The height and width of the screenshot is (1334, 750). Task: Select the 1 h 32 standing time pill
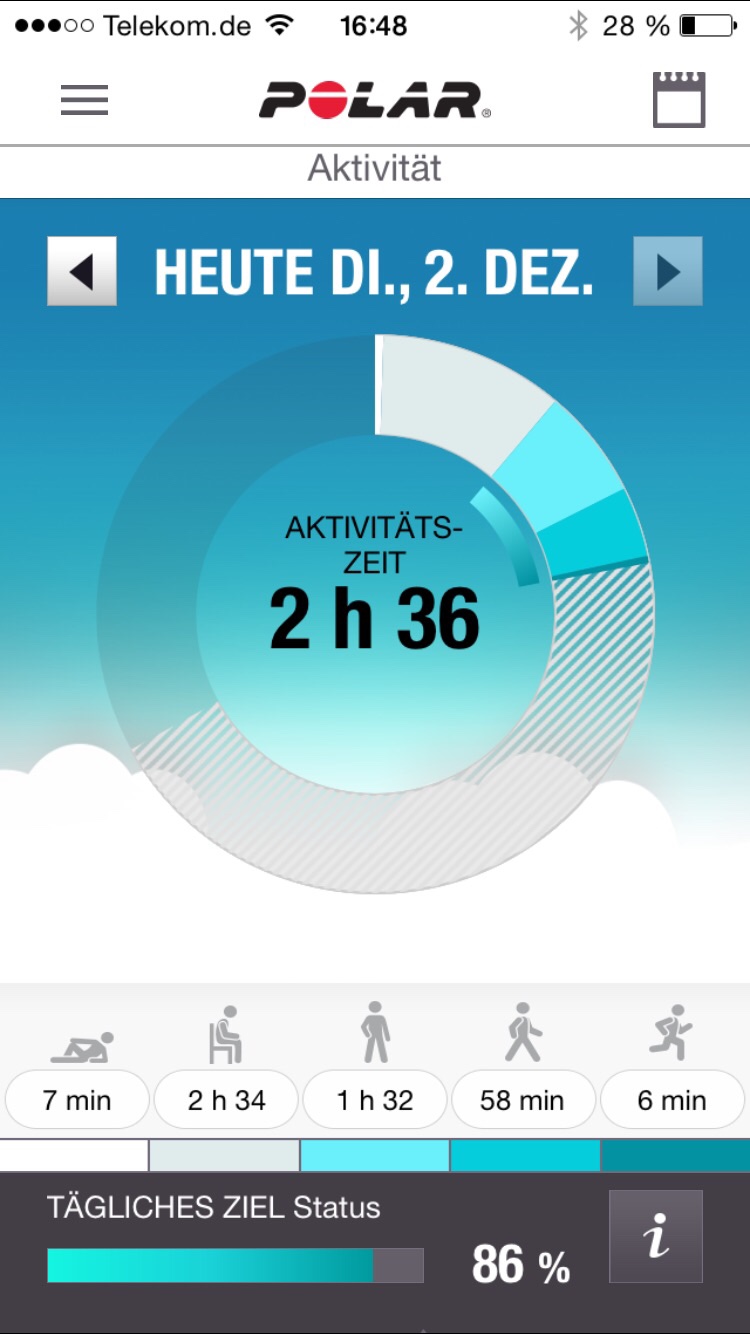click(375, 1100)
